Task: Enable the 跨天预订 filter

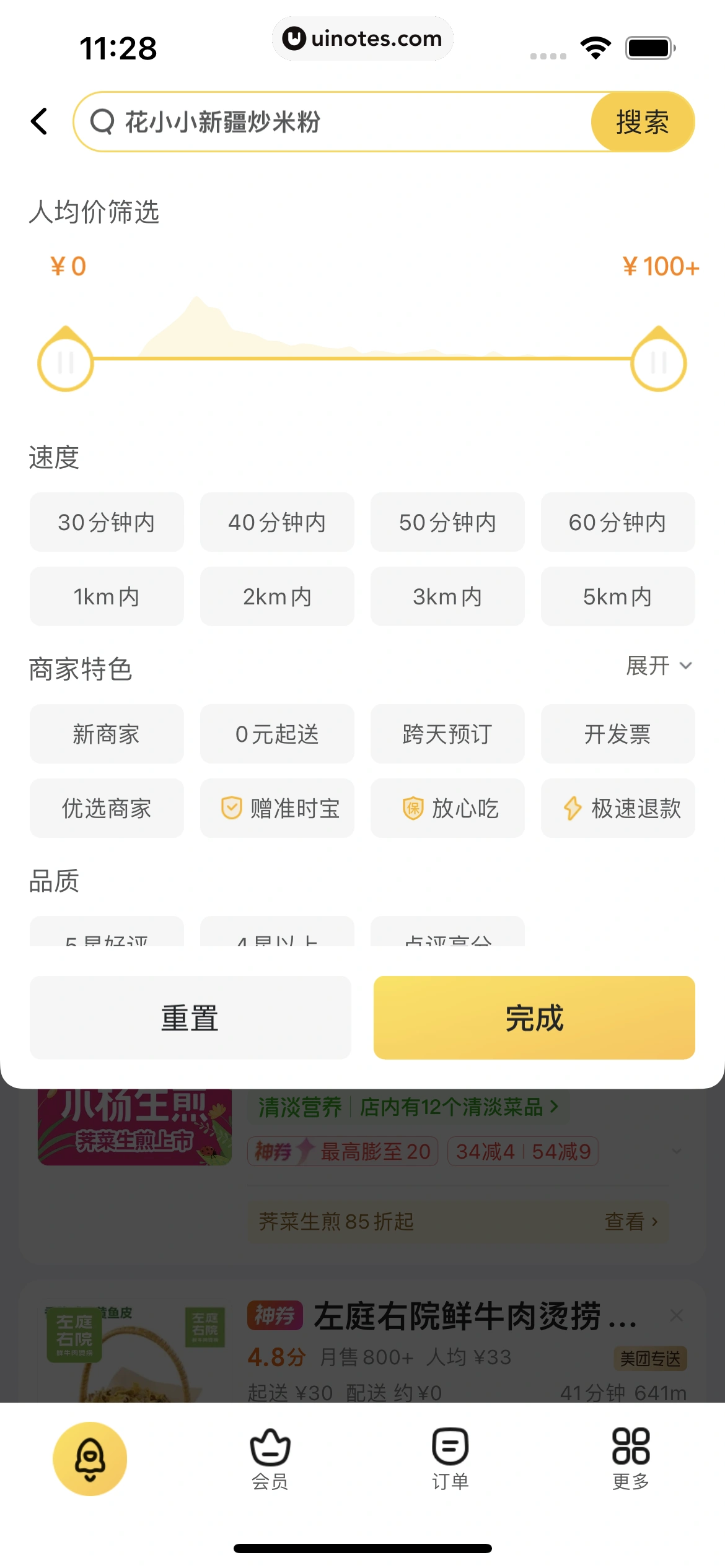Action: click(447, 734)
